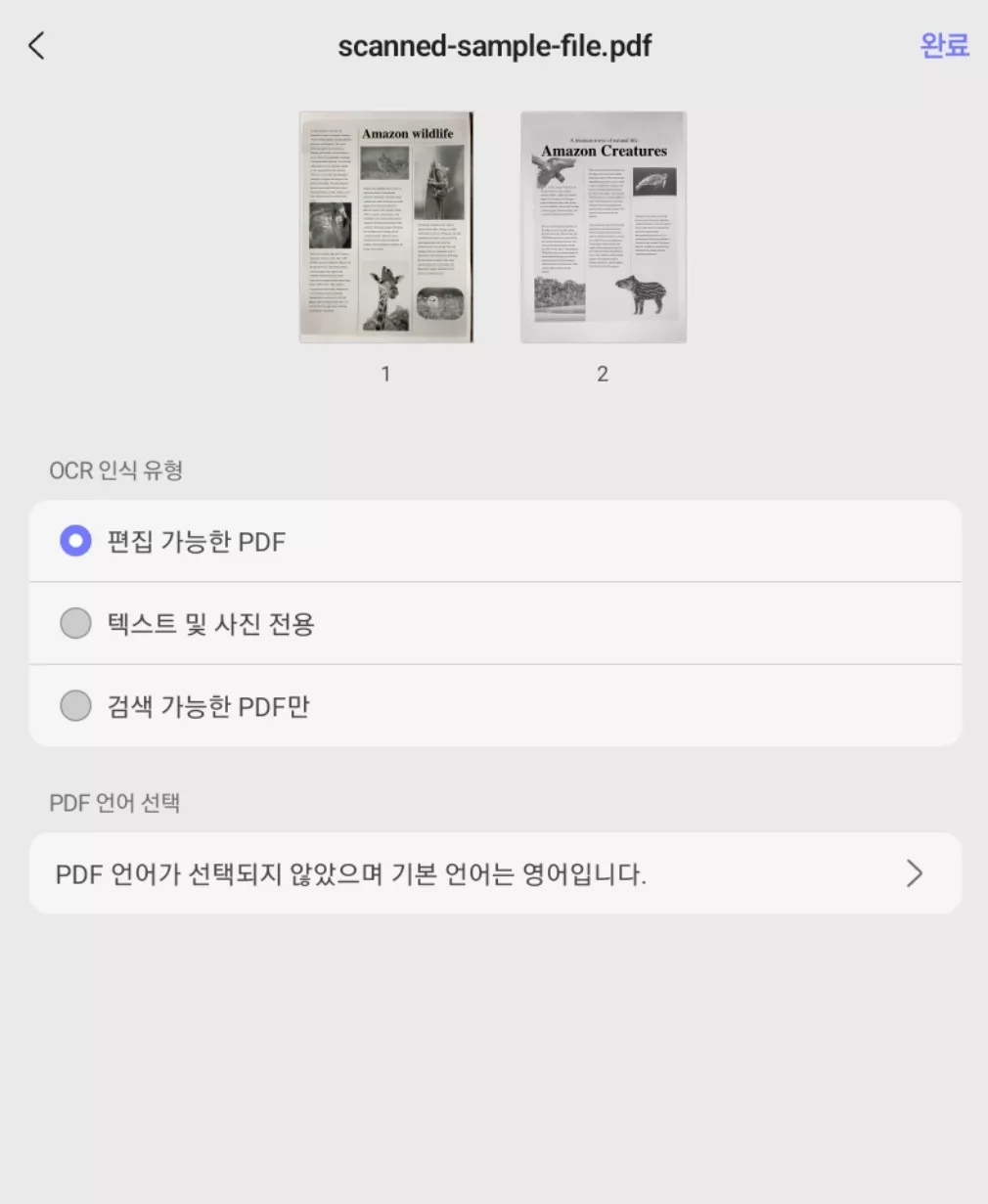Choose 검색 가능한 PDF만 recognition type
Screen dimensions: 988x1204
(x=75, y=705)
